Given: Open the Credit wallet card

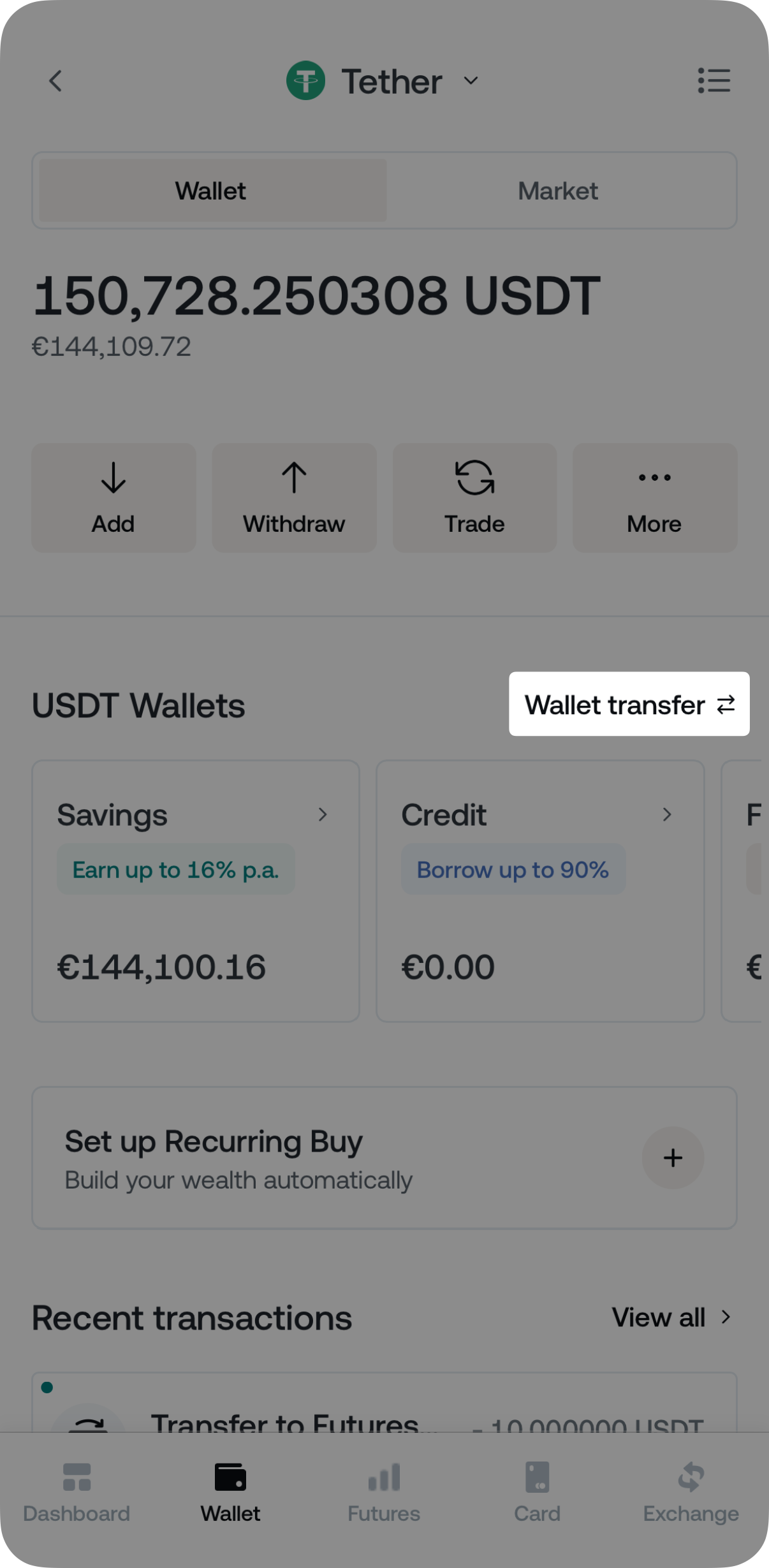Looking at the screenshot, I should (x=539, y=890).
